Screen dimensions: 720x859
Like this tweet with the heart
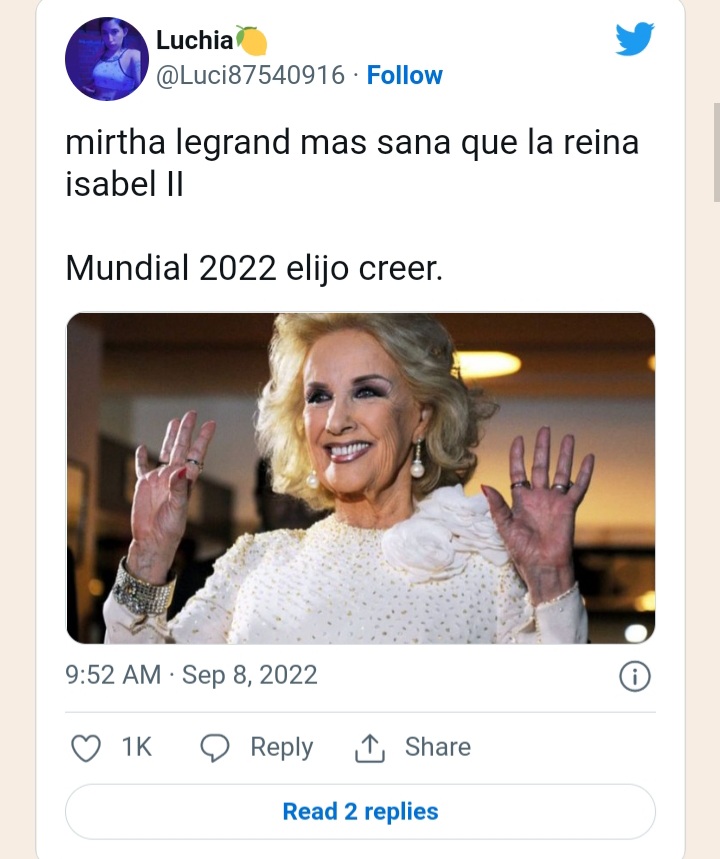pos(88,748)
